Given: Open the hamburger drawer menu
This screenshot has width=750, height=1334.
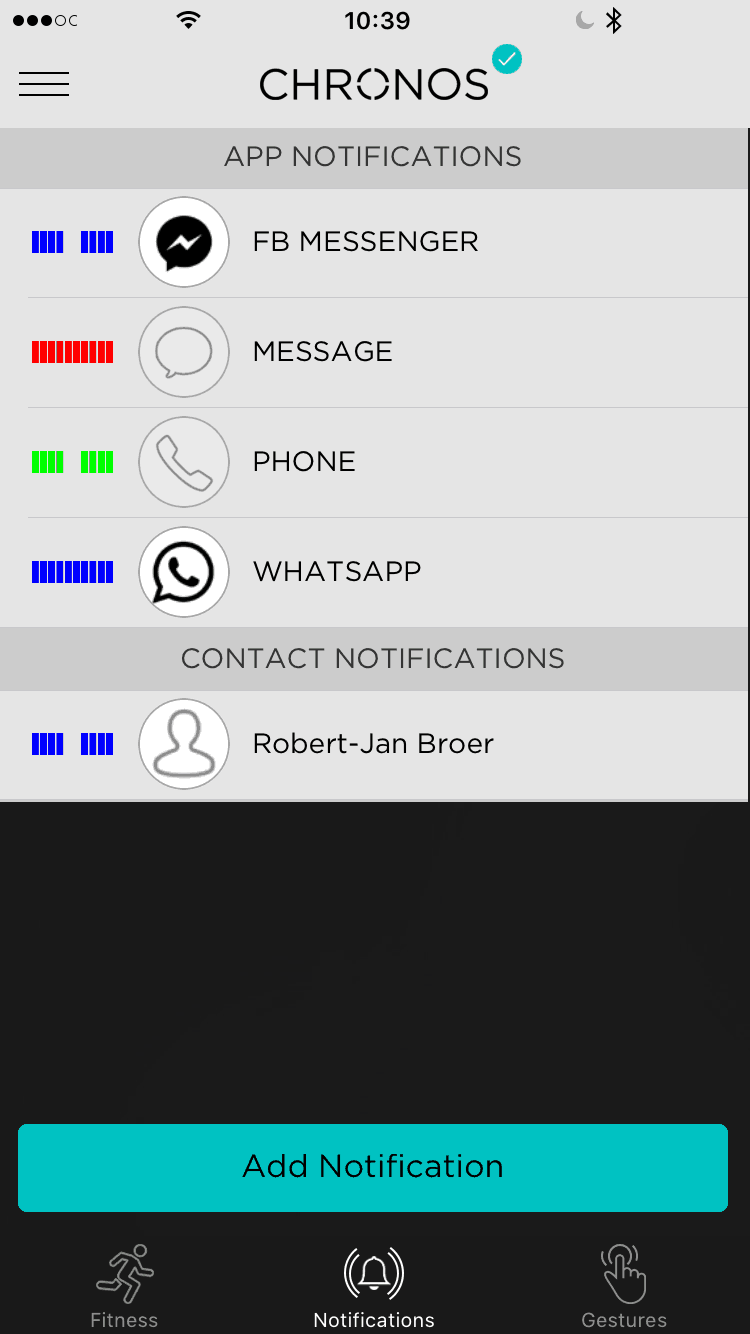Looking at the screenshot, I should (44, 85).
